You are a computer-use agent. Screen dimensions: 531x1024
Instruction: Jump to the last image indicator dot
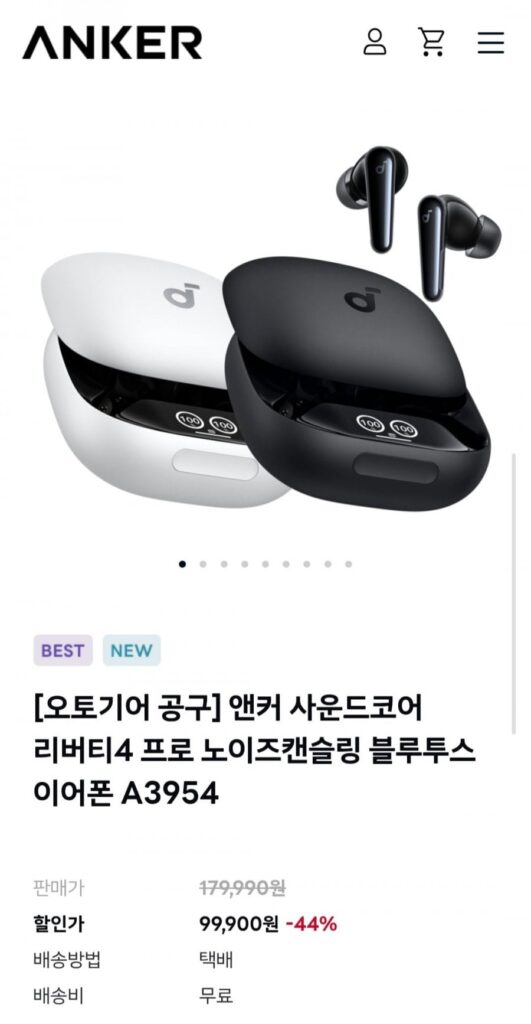(x=349, y=564)
